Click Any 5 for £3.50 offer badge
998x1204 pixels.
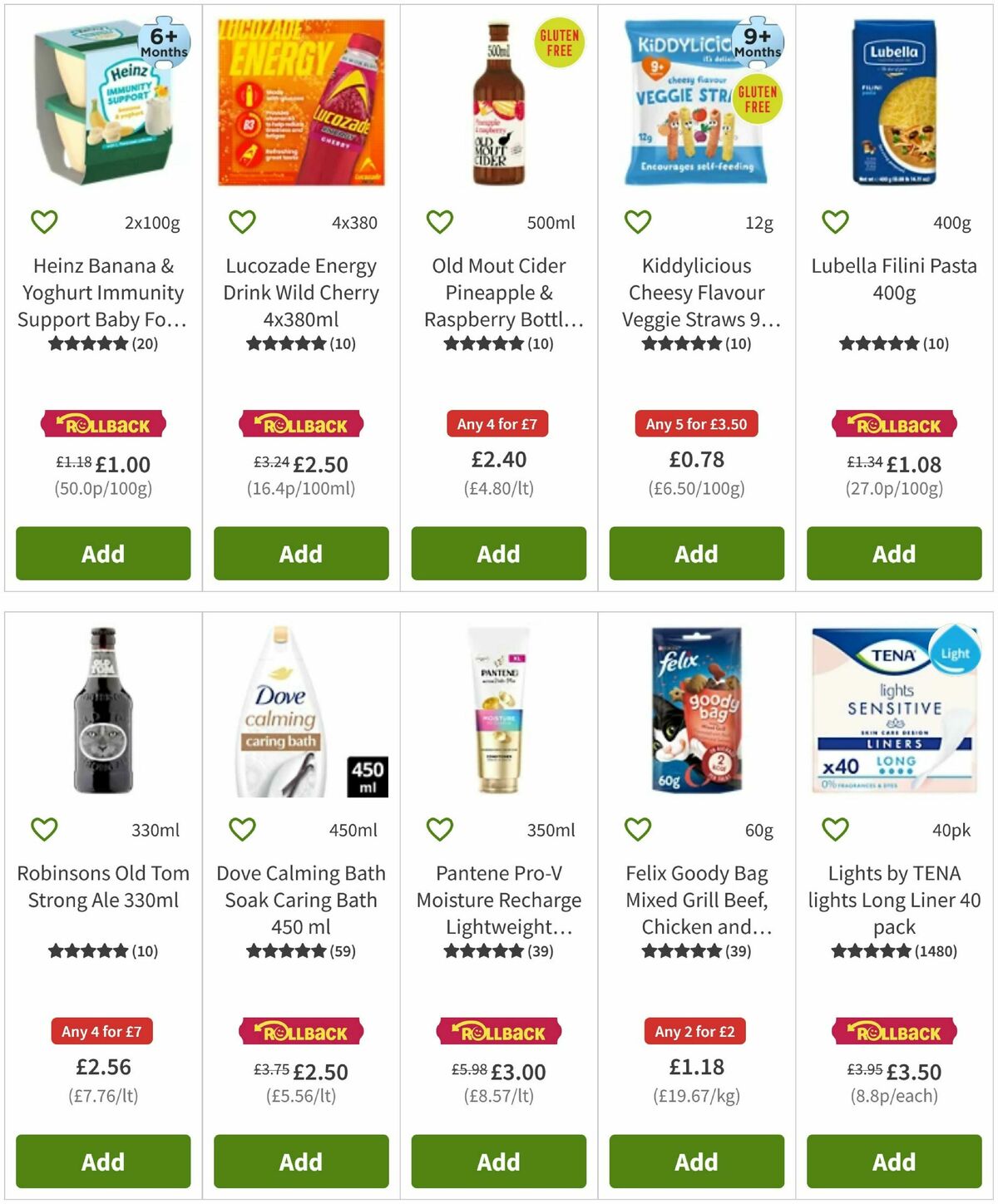click(695, 424)
